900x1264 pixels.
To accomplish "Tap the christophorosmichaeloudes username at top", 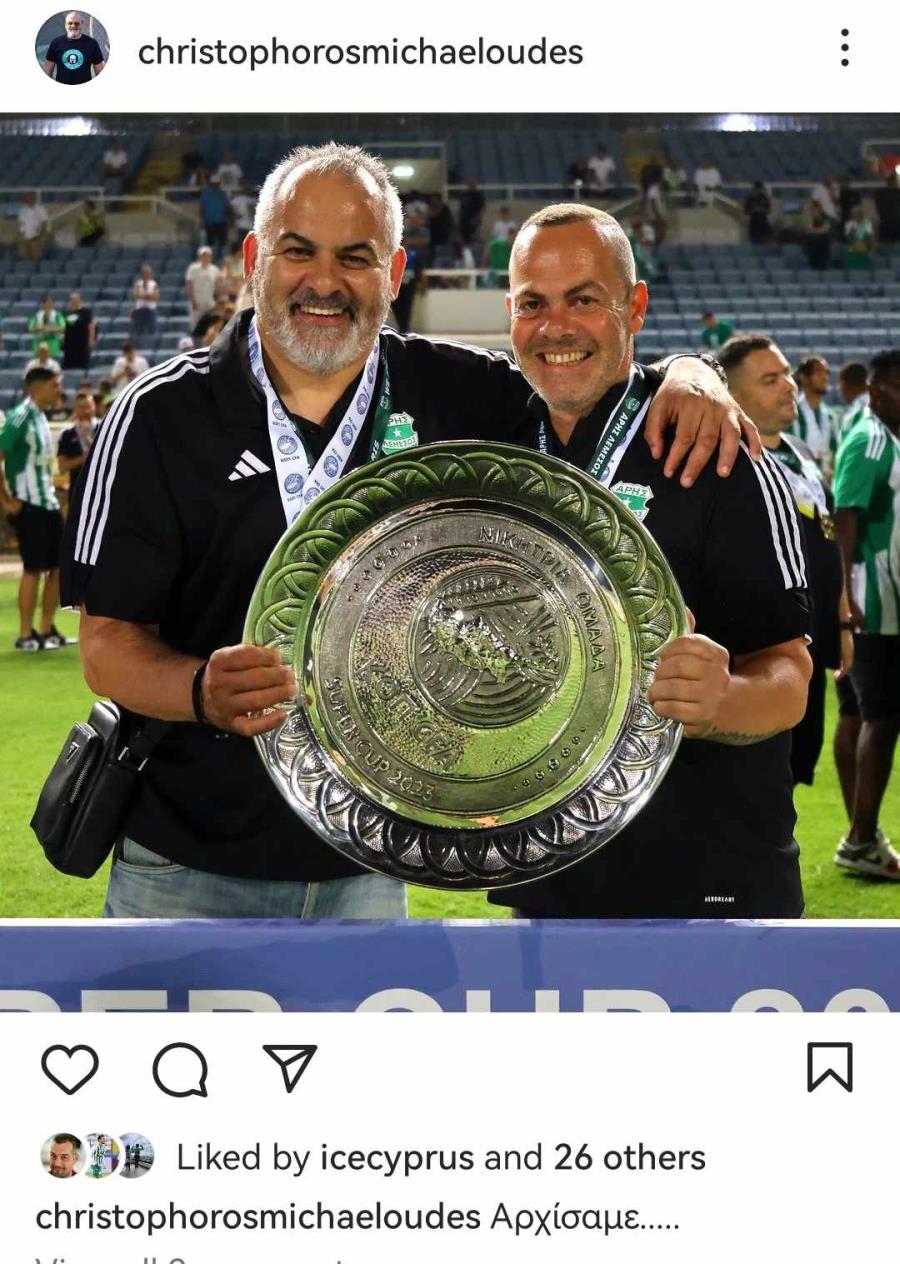I will pyautogui.click(x=360, y=51).
